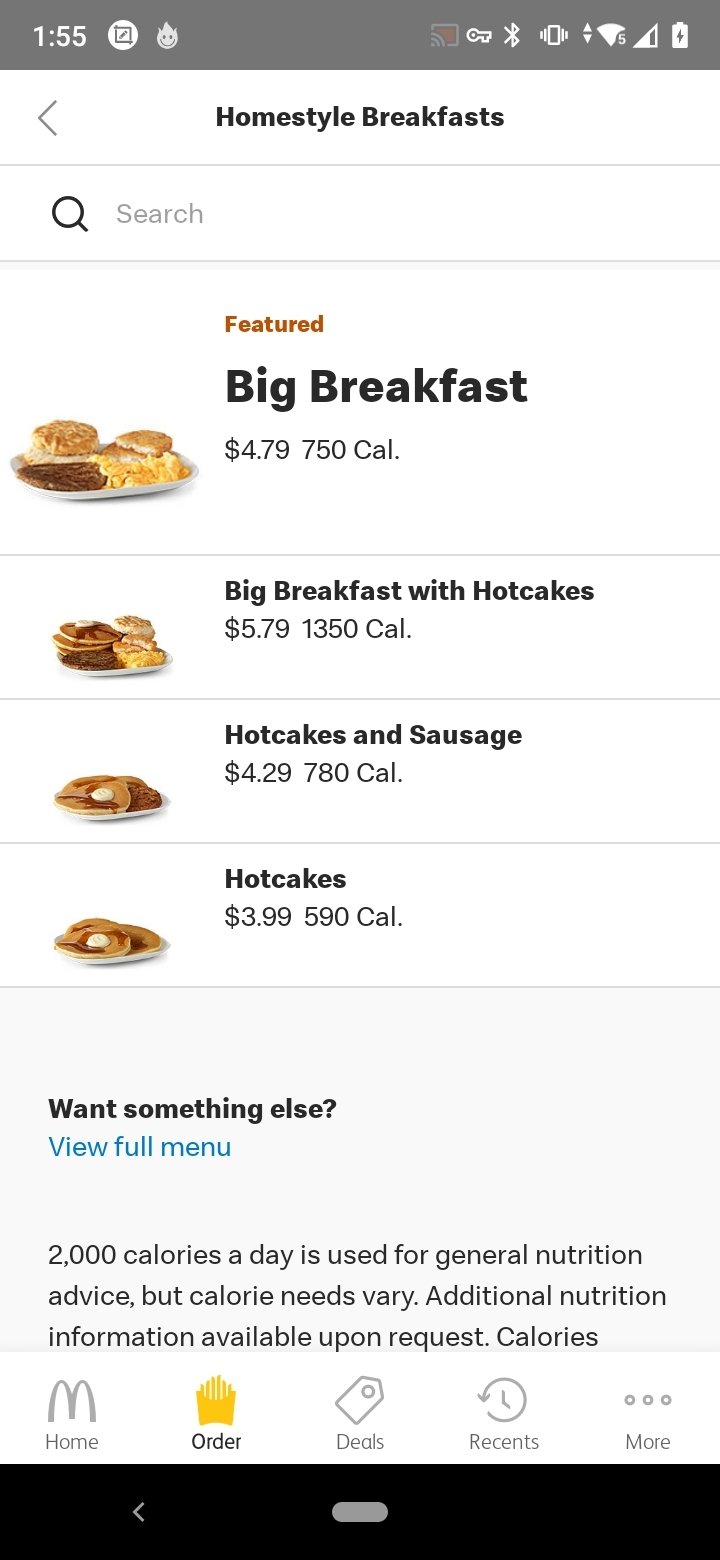Go back from Homestyle Breakfasts
The image size is (720, 1560).
pyautogui.click(x=47, y=117)
